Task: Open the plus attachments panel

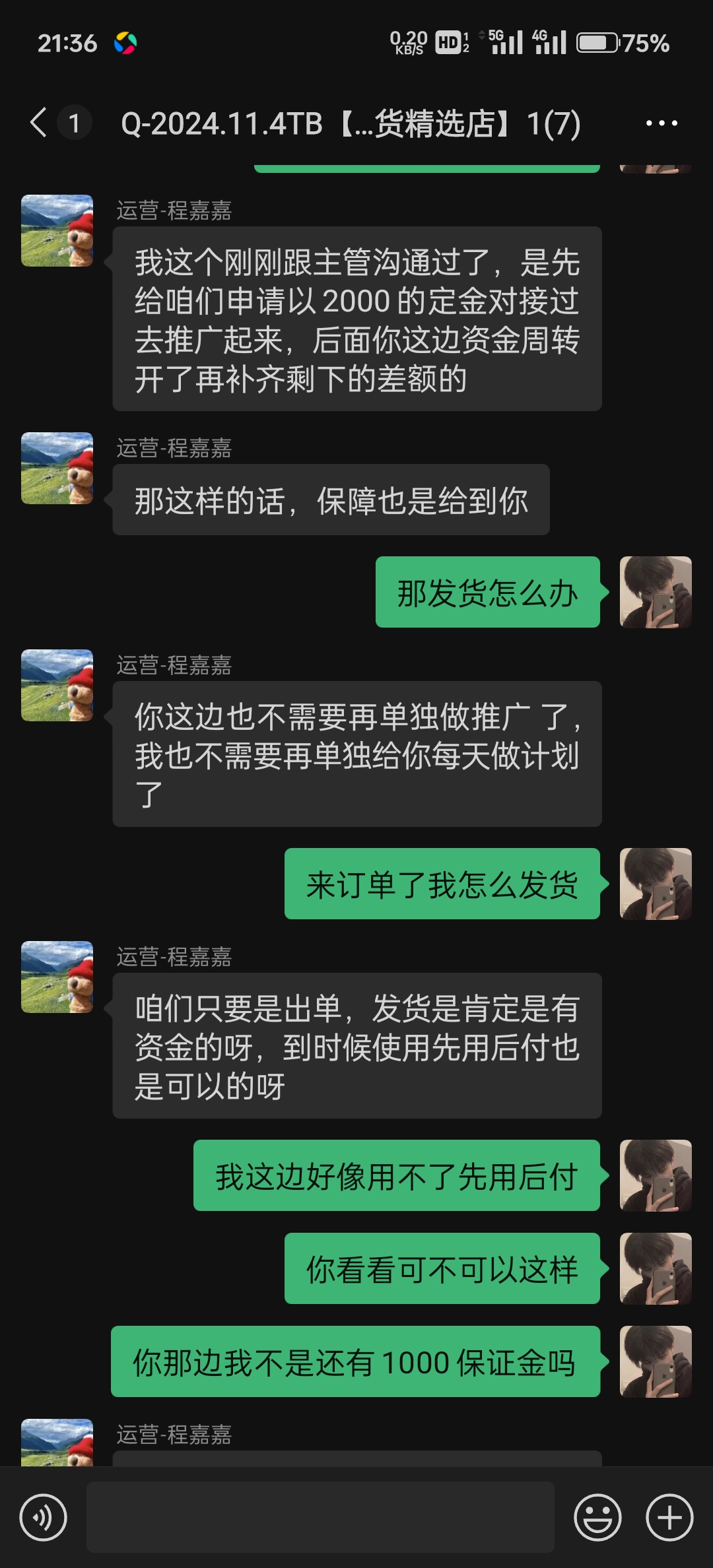Action: point(669,1517)
